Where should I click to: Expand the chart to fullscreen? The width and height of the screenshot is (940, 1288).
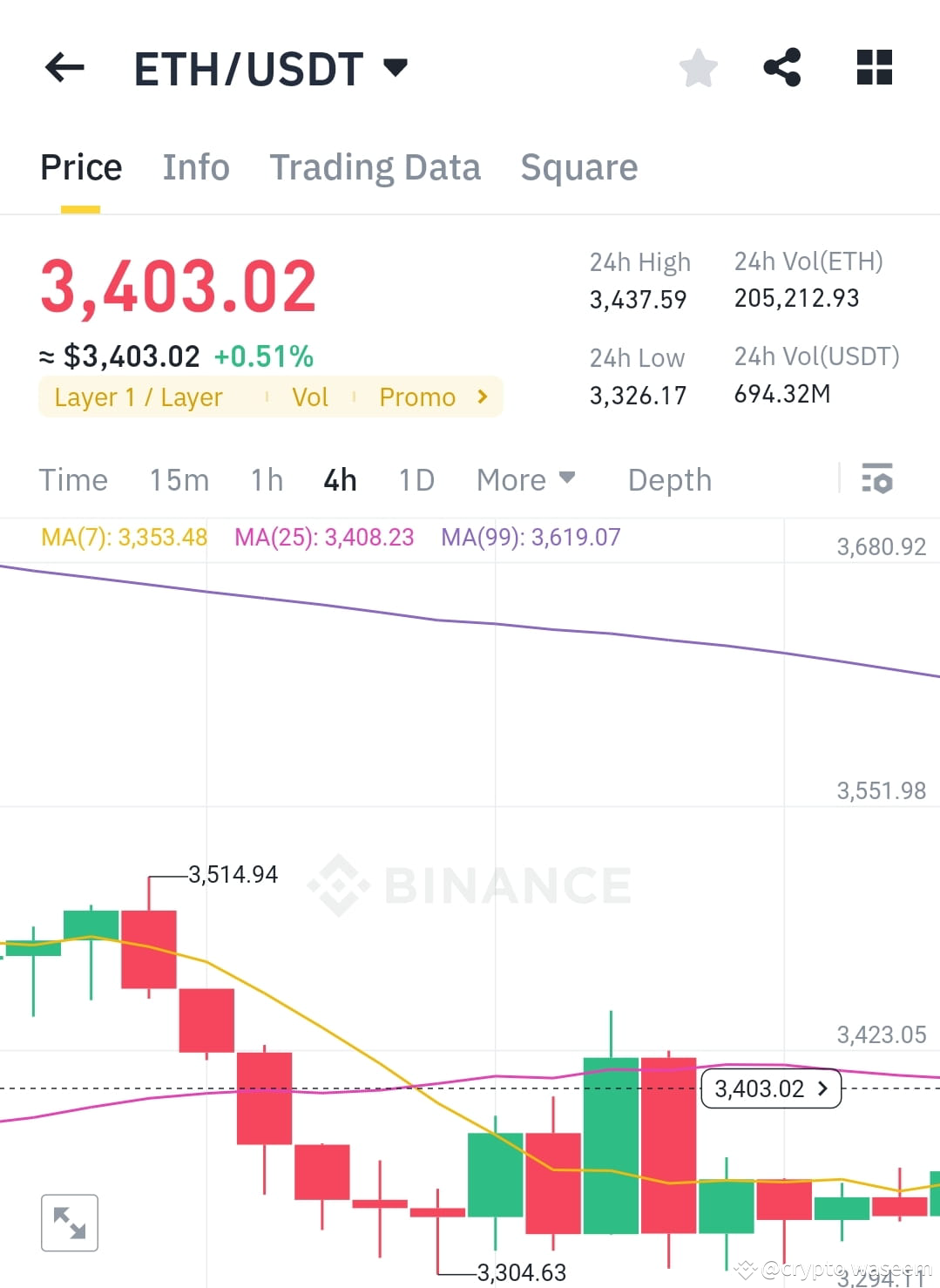(x=69, y=1222)
